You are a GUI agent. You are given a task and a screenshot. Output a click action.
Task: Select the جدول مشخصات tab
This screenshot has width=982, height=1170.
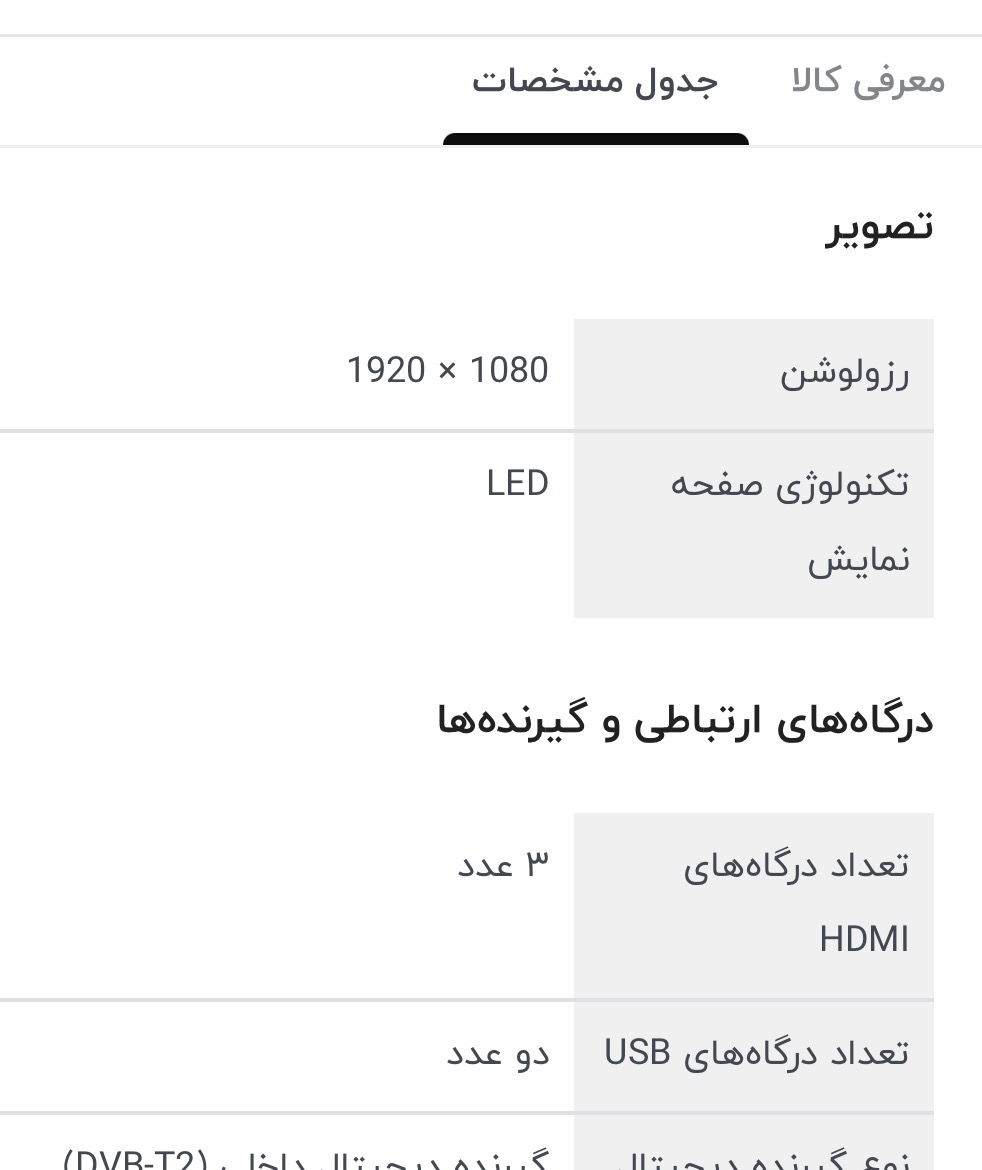pyautogui.click(x=595, y=82)
